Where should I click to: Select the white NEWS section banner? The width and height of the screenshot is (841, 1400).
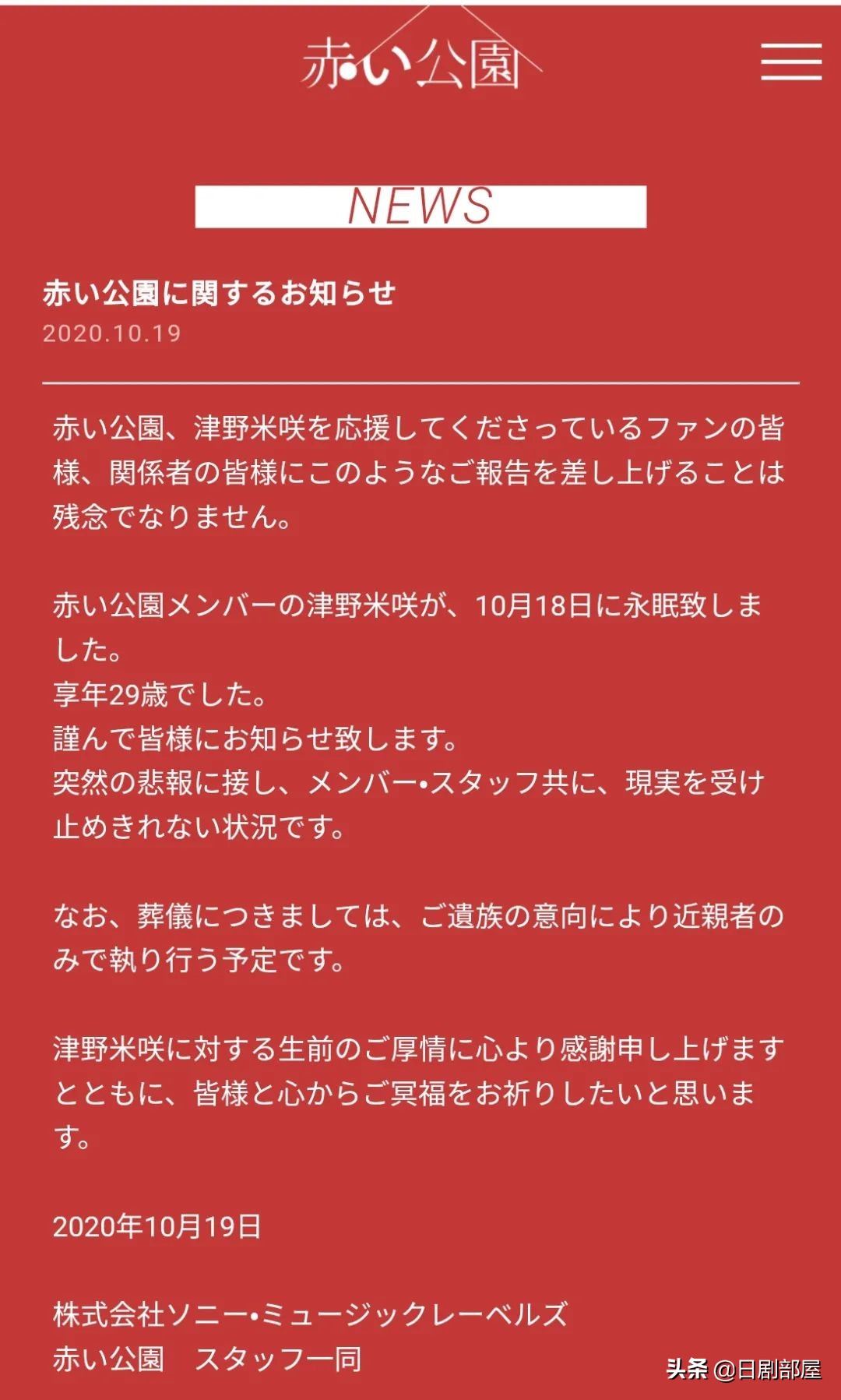click(x=420, y=206)
